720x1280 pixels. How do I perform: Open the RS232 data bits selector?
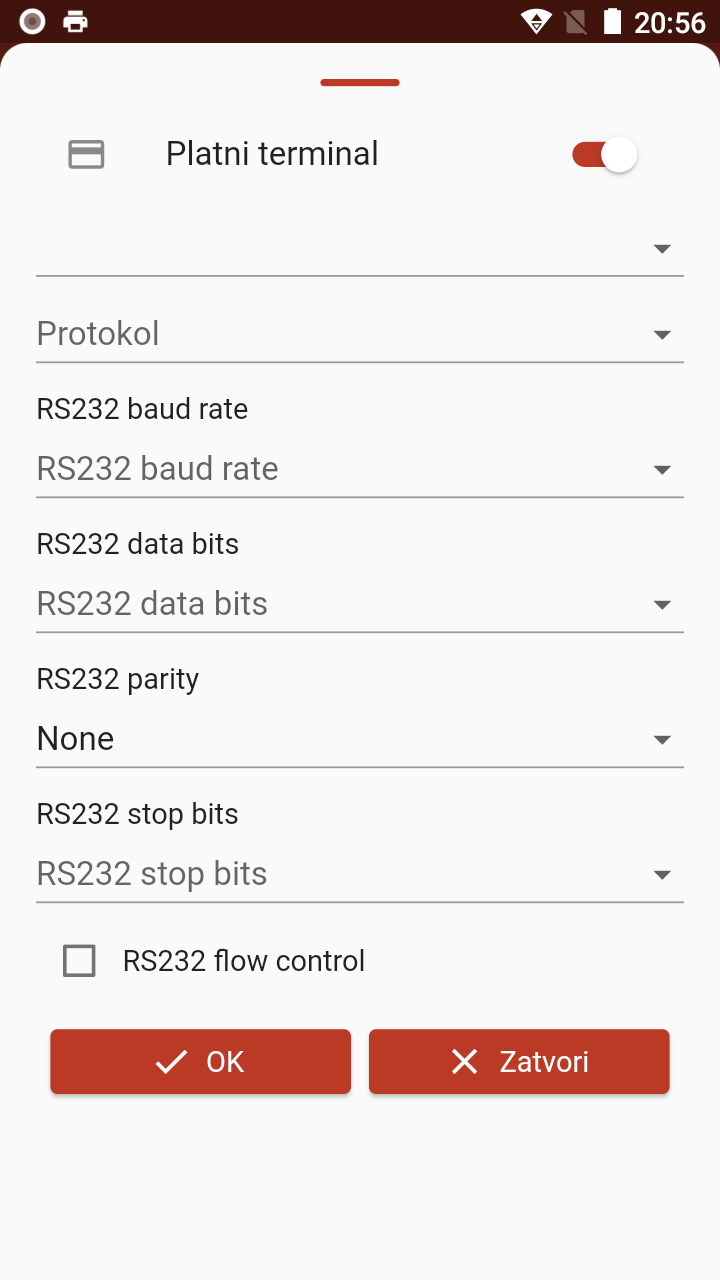pyautogui.click(x=360, y=603)
